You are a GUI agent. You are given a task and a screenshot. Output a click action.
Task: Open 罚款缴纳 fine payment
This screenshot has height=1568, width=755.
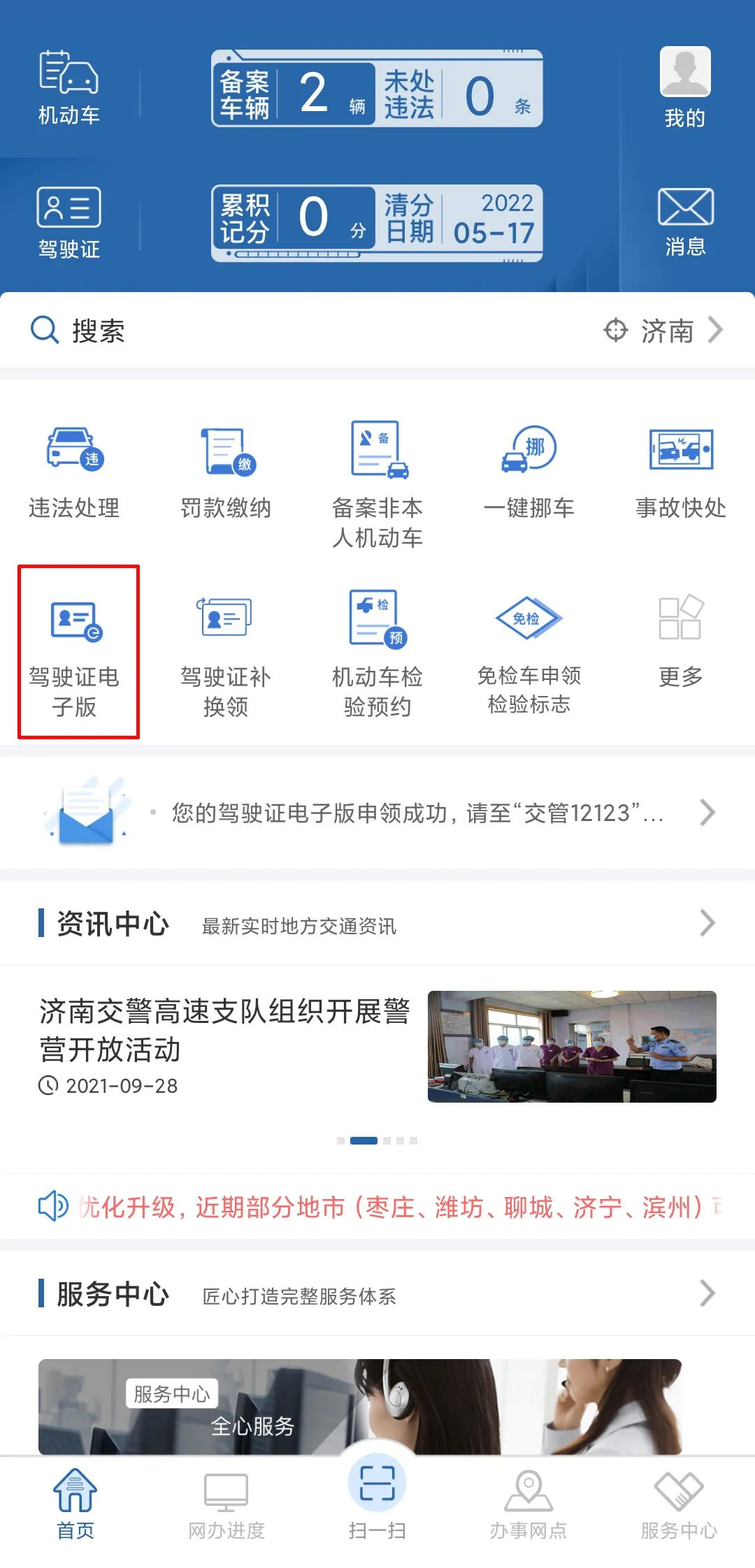pos(226,473)
